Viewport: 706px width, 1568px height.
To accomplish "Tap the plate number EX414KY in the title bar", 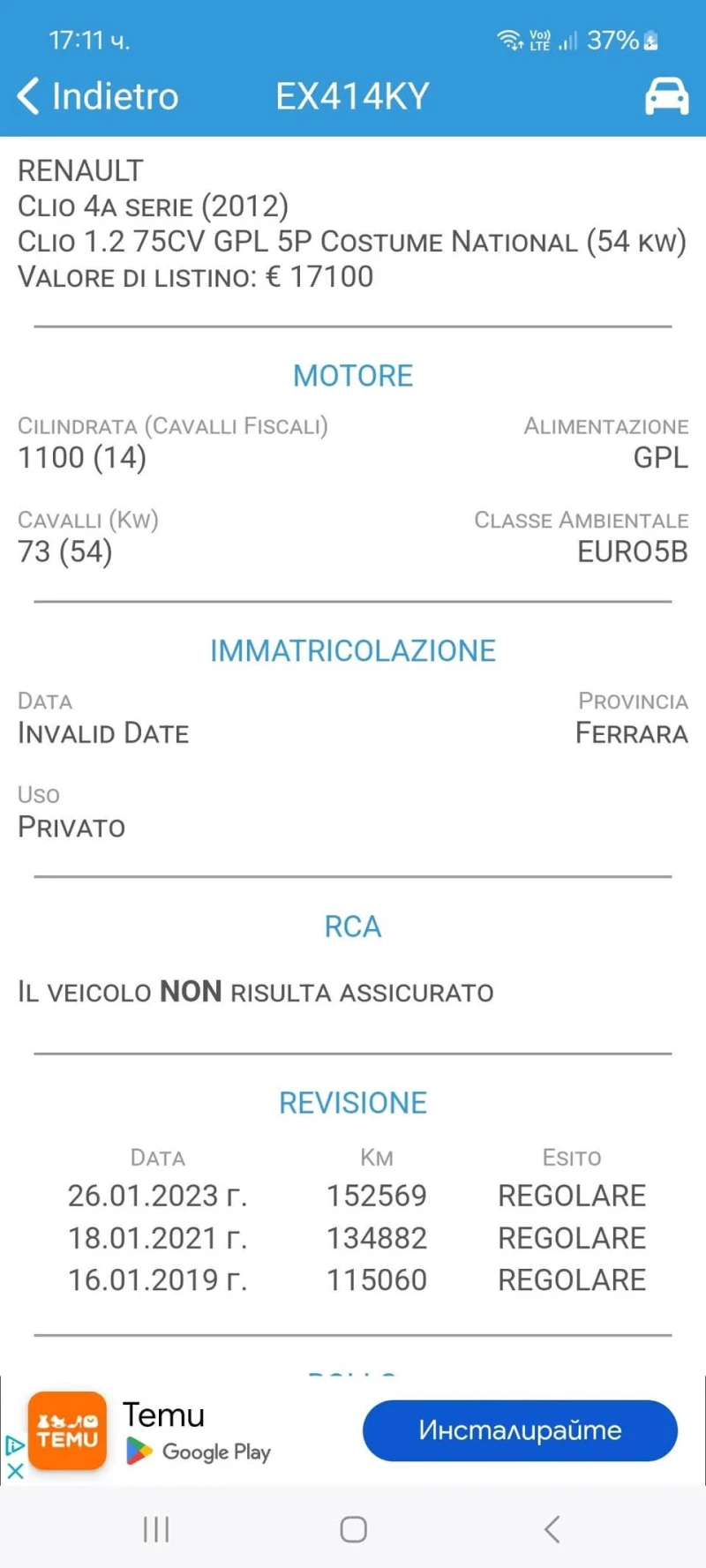I will (353, 96).
